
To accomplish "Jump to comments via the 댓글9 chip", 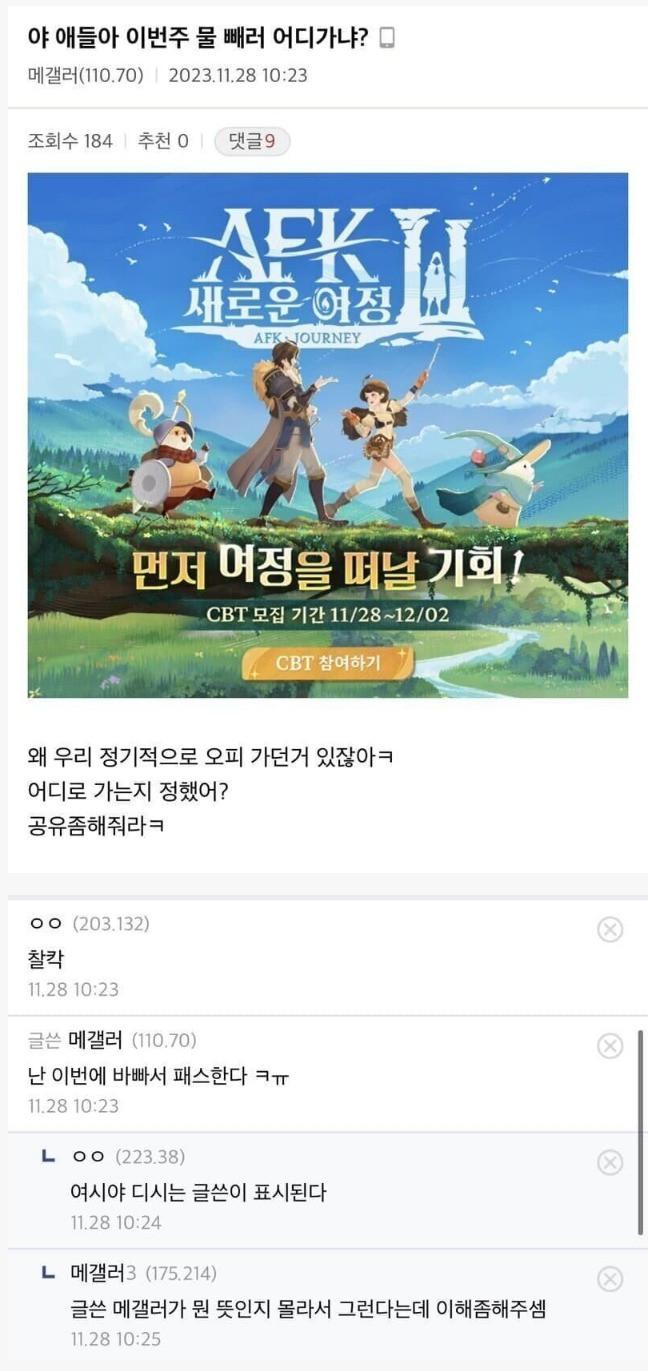I will [x=252, y=141].
